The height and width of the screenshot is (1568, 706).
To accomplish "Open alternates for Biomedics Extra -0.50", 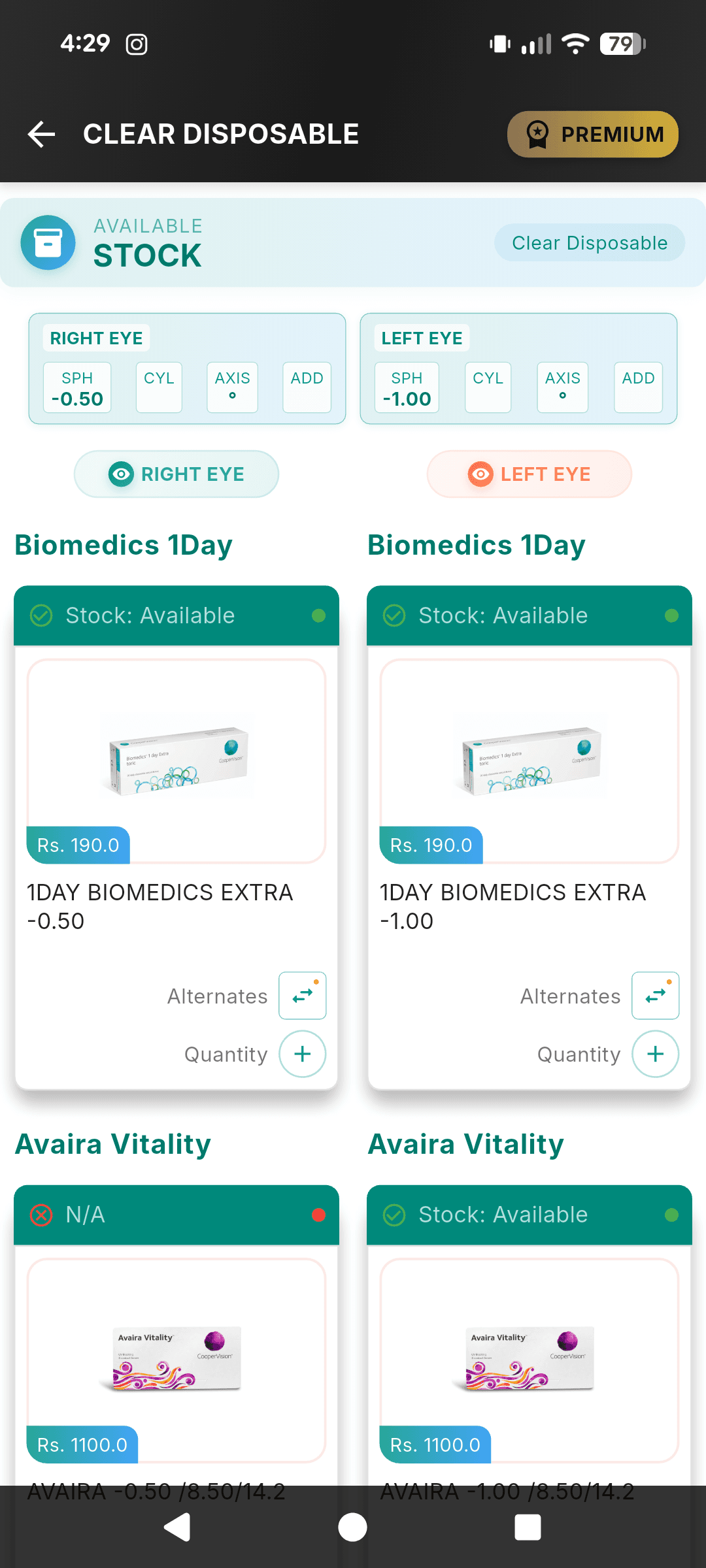I will point(302,996).
